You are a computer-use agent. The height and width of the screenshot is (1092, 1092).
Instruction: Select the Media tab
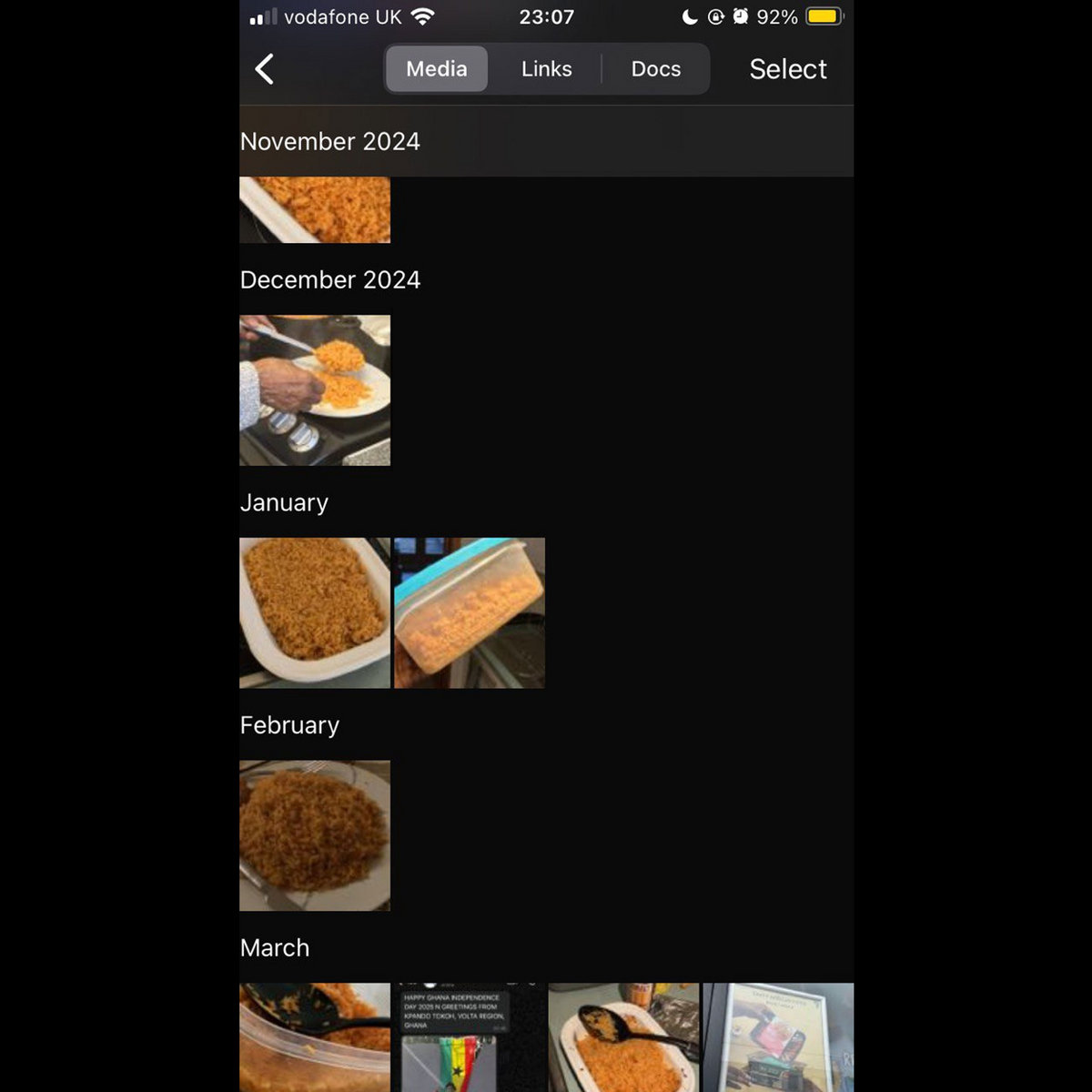437,69
